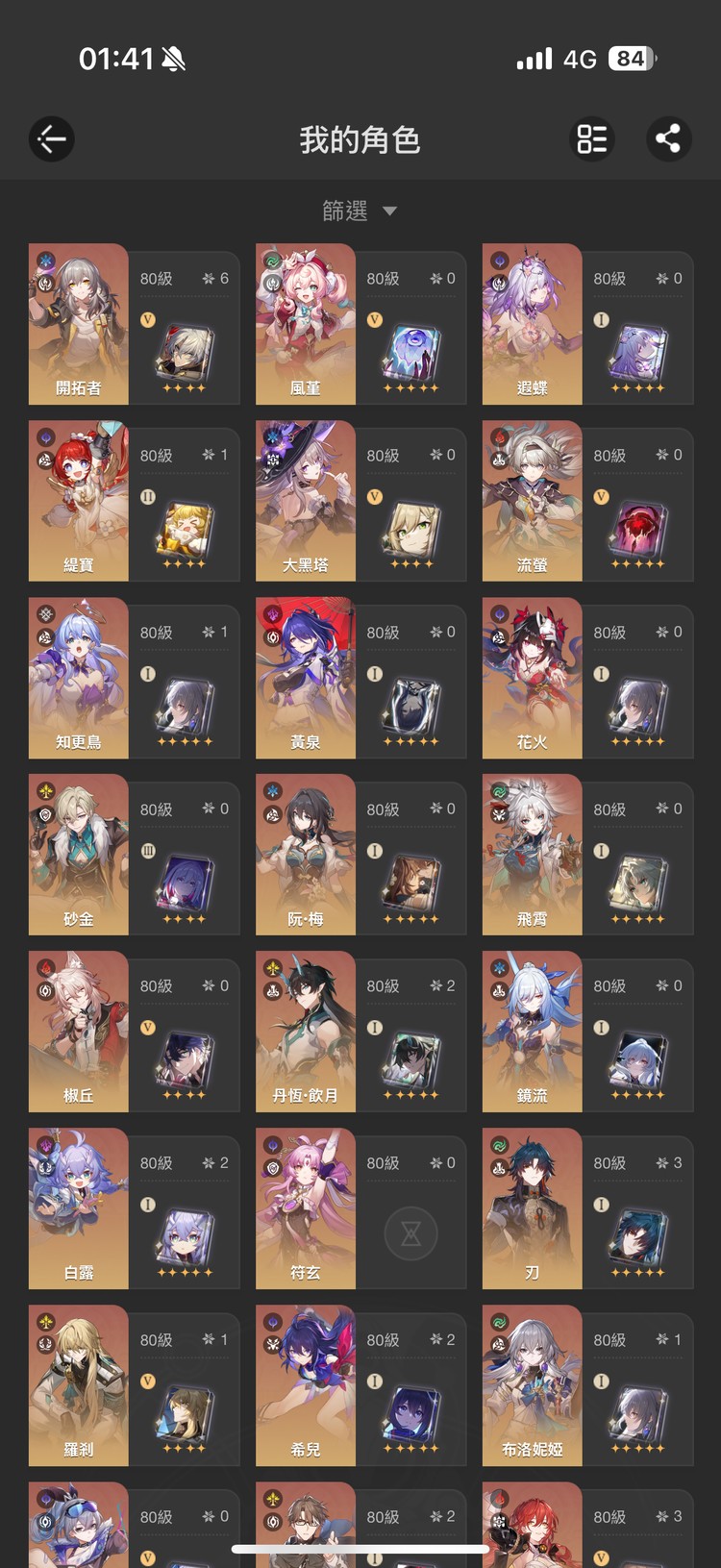Go back with the arrow icon
Viewport: 721px width, 1568px height.
coord(52,139)
